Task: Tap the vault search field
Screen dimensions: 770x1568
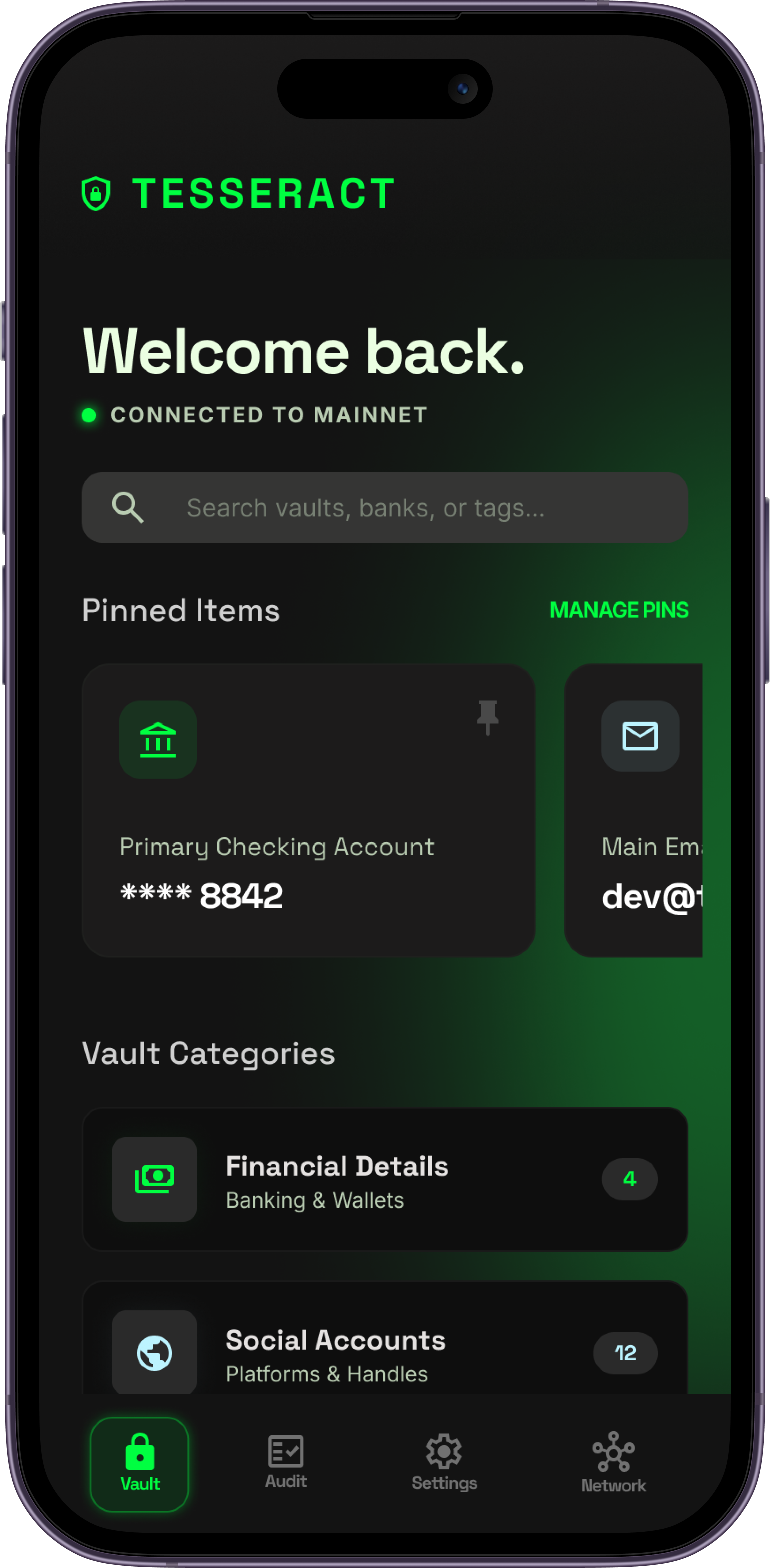Action: click(385, 507)
